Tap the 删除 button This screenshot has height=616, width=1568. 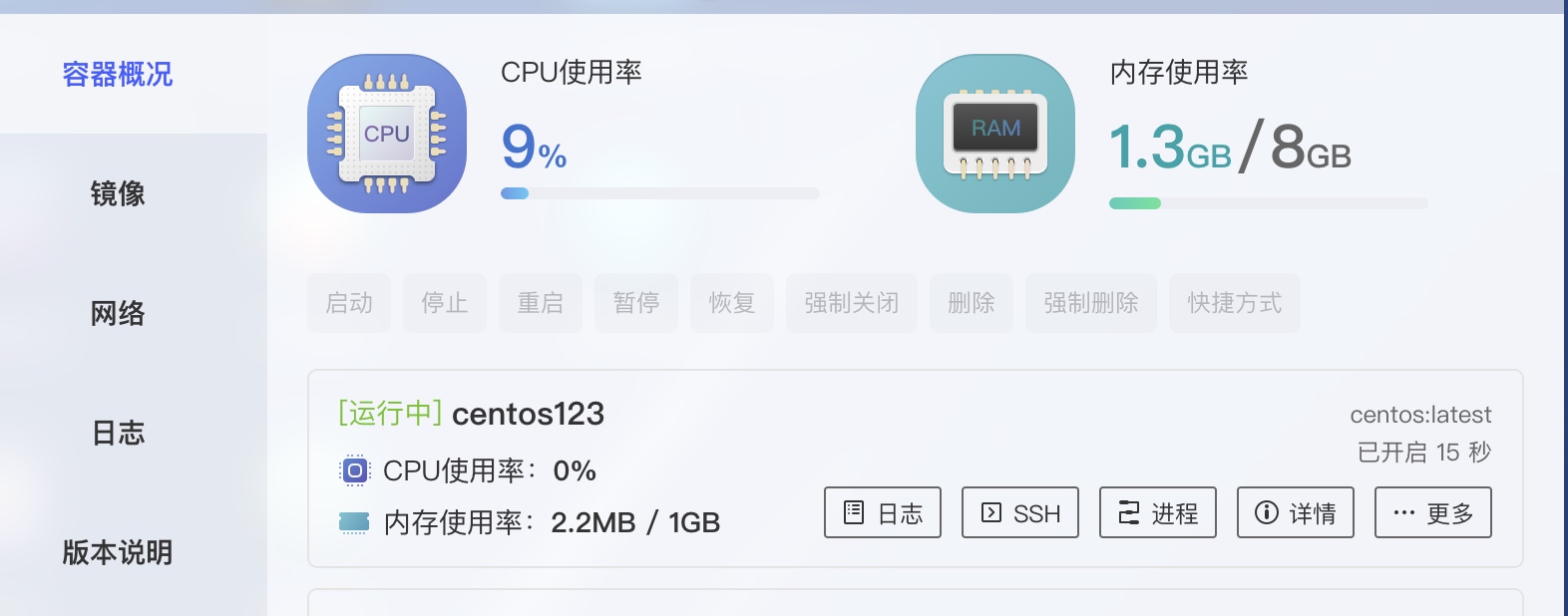pyautogui.click(x=972, y=303)
